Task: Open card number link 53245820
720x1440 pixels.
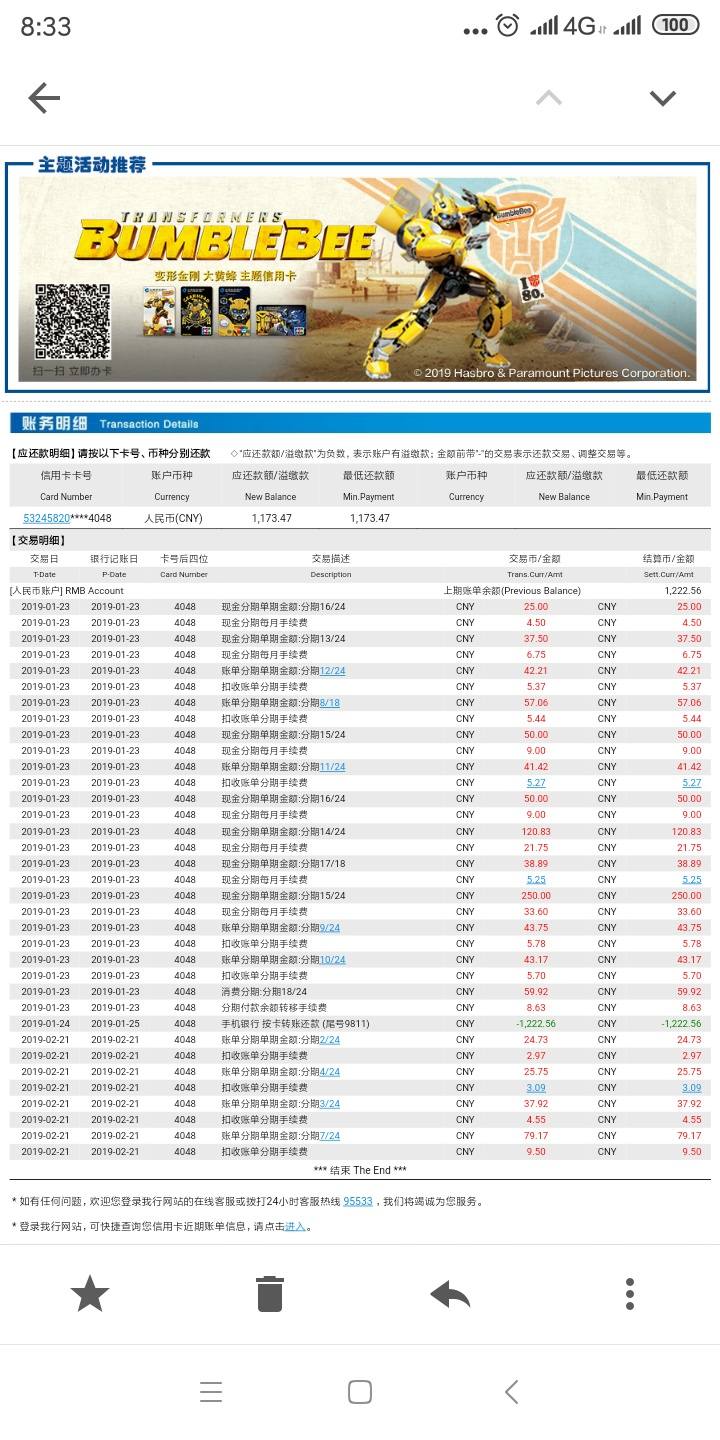Action: tap(46, 518)
